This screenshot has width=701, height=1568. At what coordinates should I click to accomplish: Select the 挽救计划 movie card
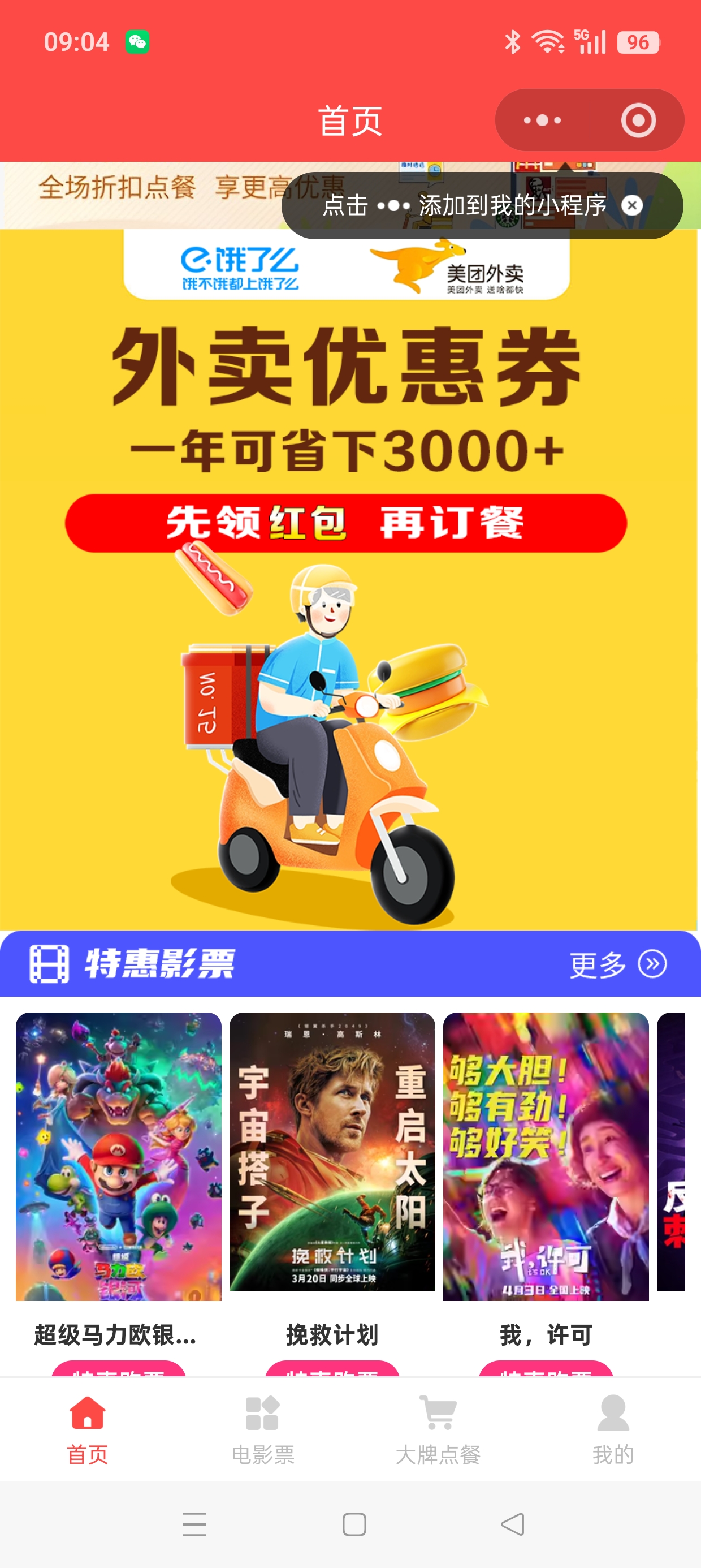coord(332,1157)
